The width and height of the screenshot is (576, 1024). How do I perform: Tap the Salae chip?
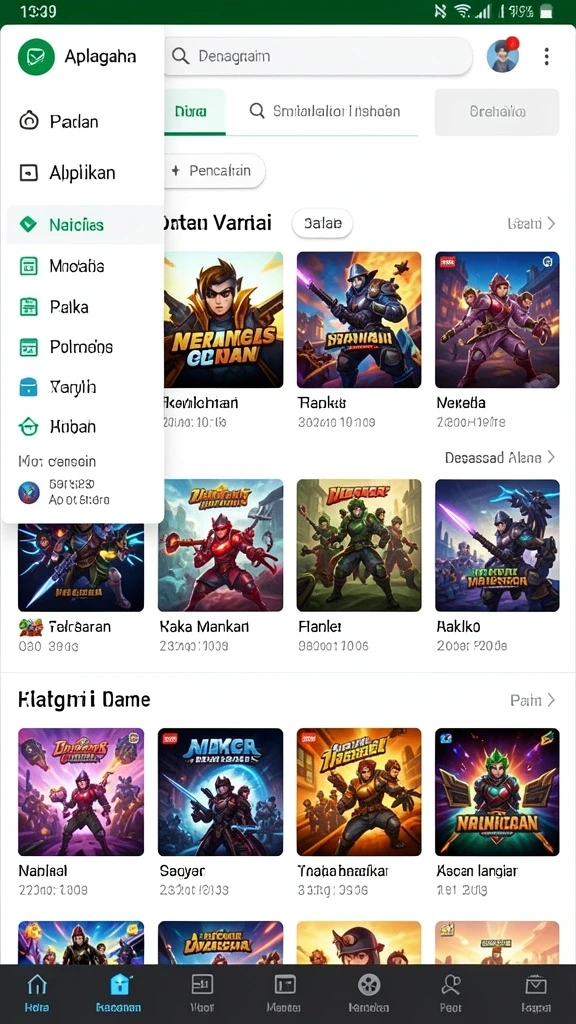point(323,223)
